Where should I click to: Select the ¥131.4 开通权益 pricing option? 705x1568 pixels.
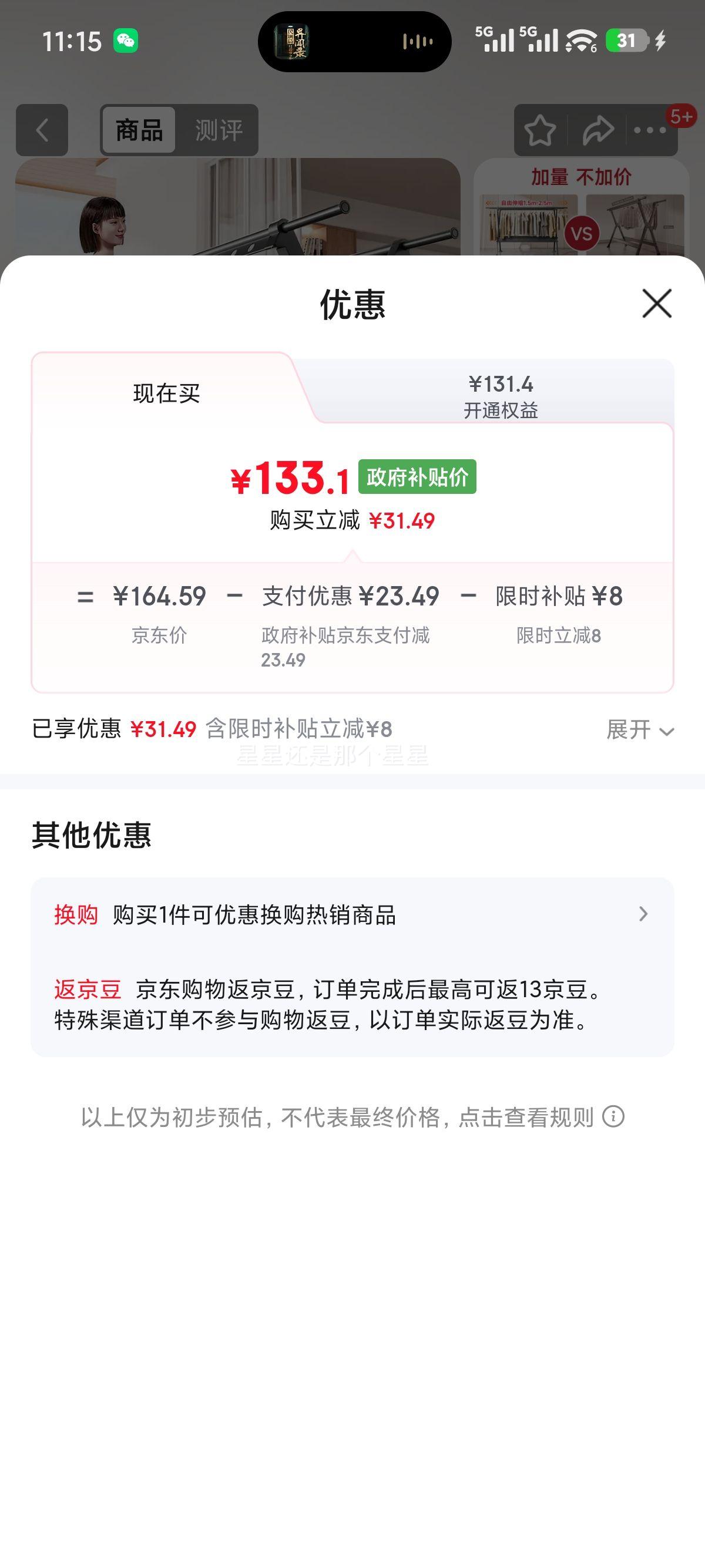[x=501, y=395]
